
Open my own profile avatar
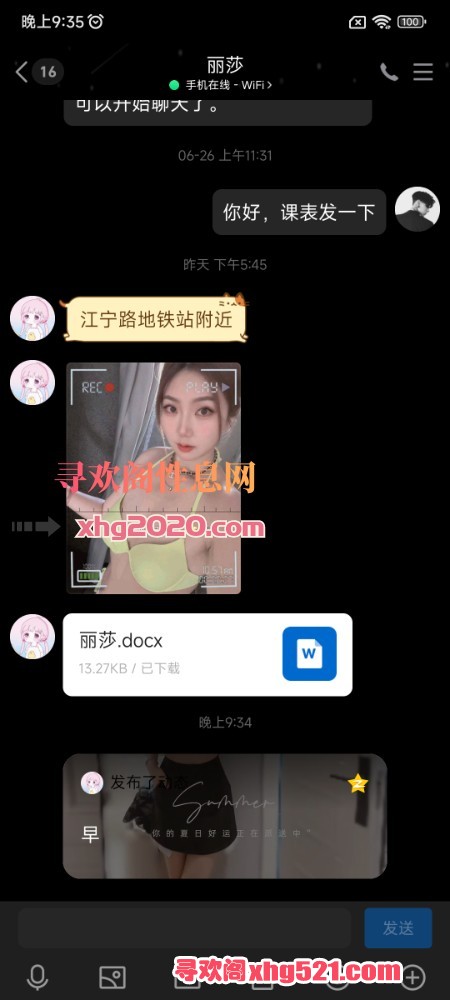(417, 209)
